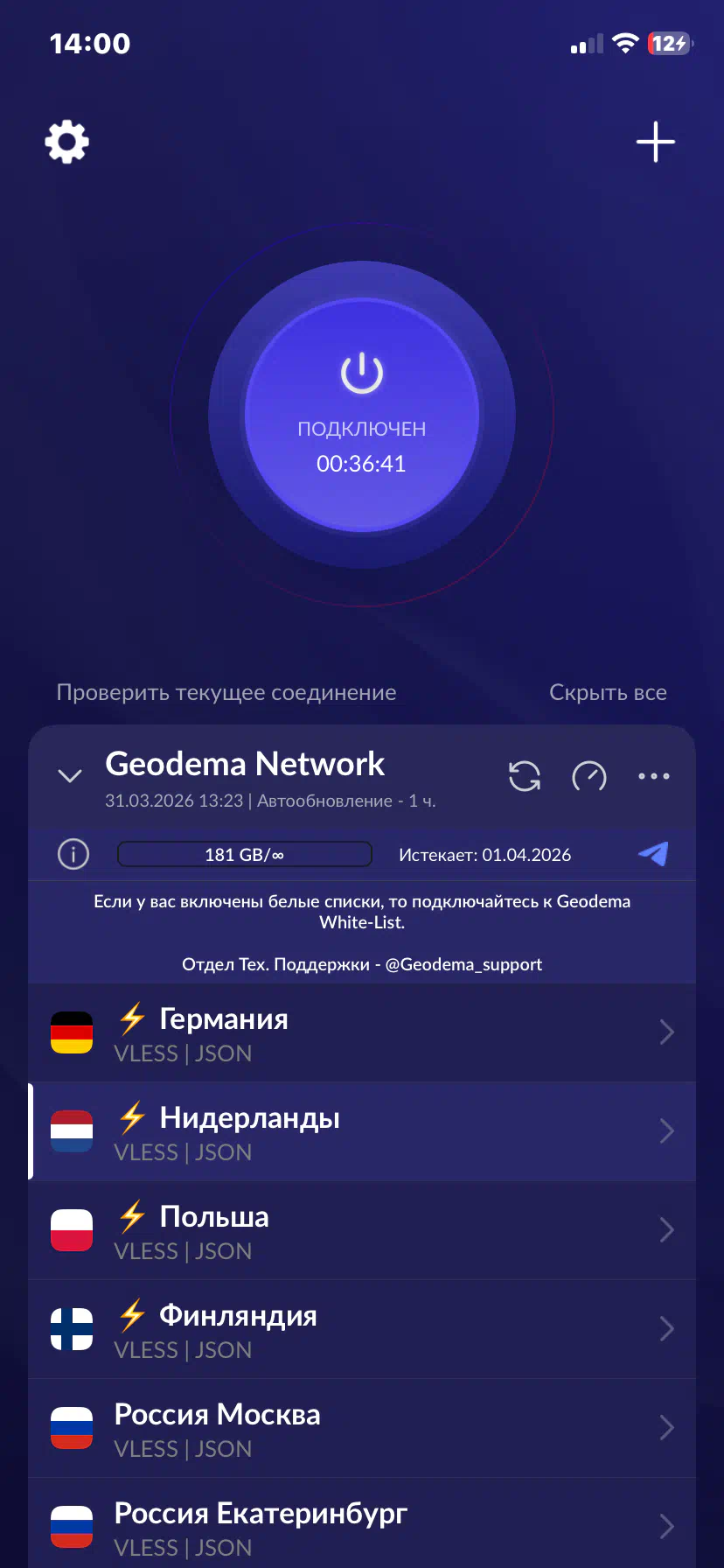Screen dimensions: 724x1568
Task: Run the speed test for Geodema Network
Action: tap(589, 775)
